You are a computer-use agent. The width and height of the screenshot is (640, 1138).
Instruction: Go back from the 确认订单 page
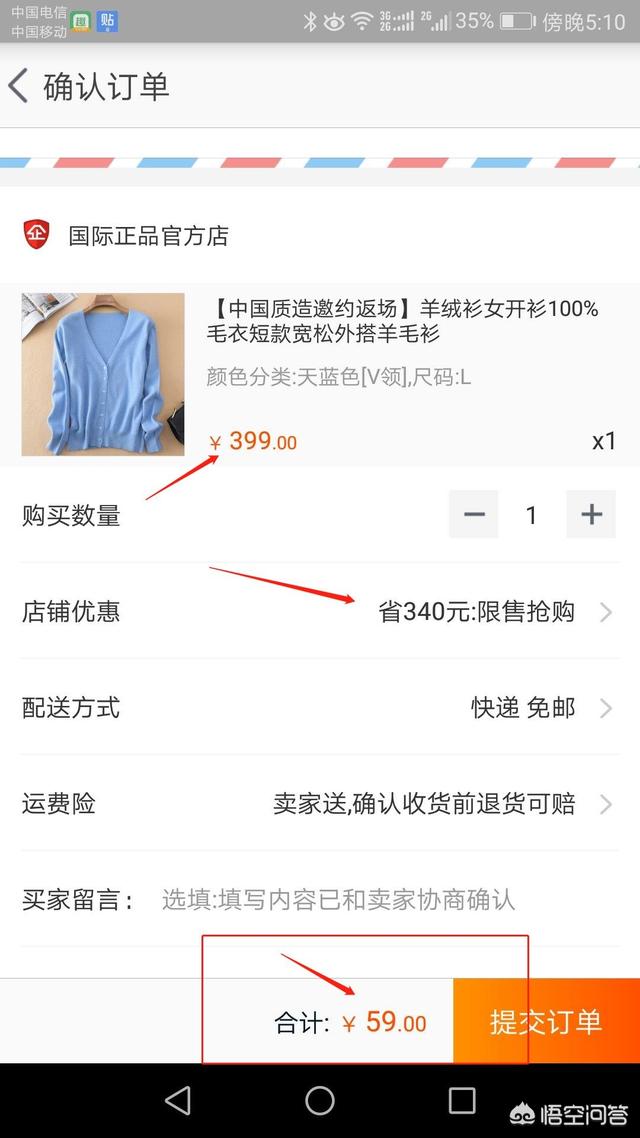[x=18, y=86]
